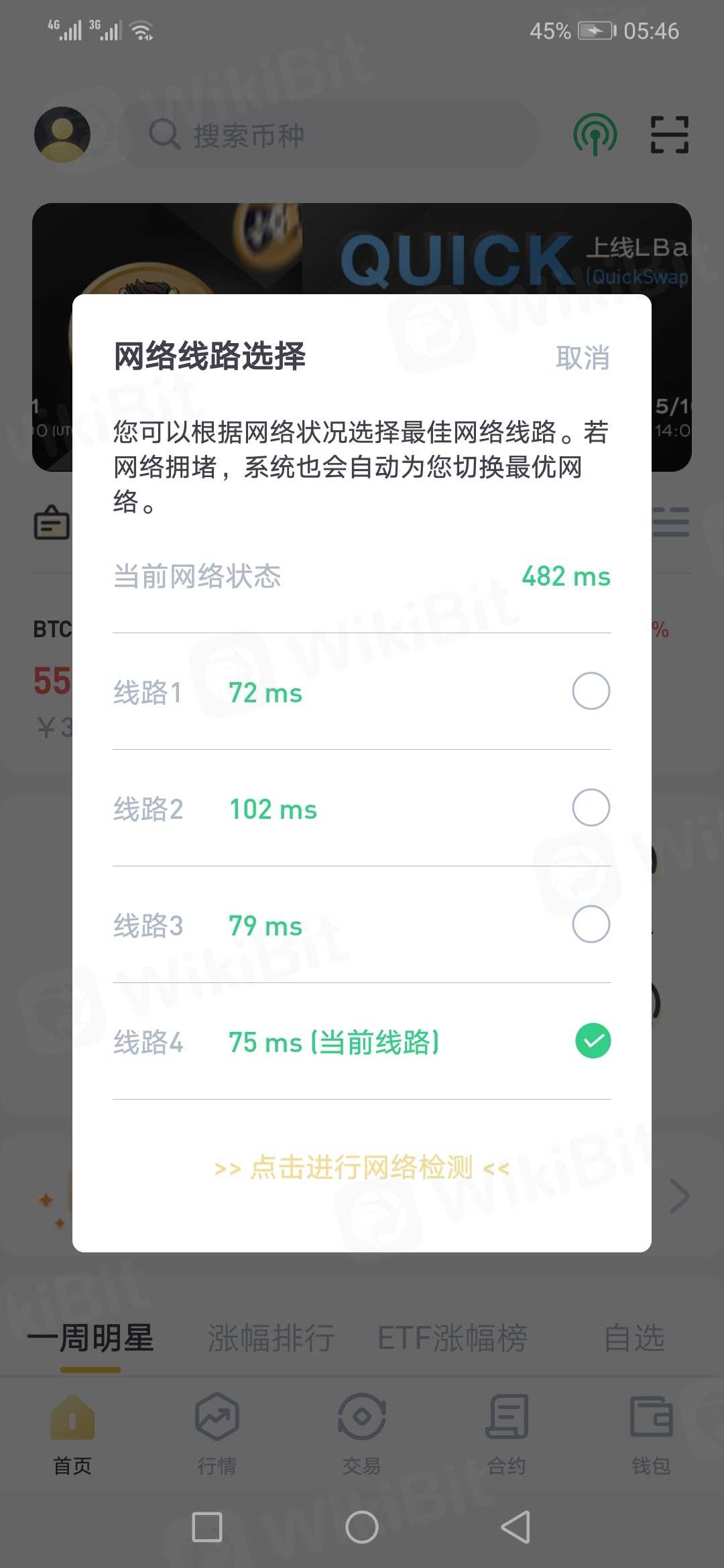Select 线路2 with 102 ms

[591, 807]
